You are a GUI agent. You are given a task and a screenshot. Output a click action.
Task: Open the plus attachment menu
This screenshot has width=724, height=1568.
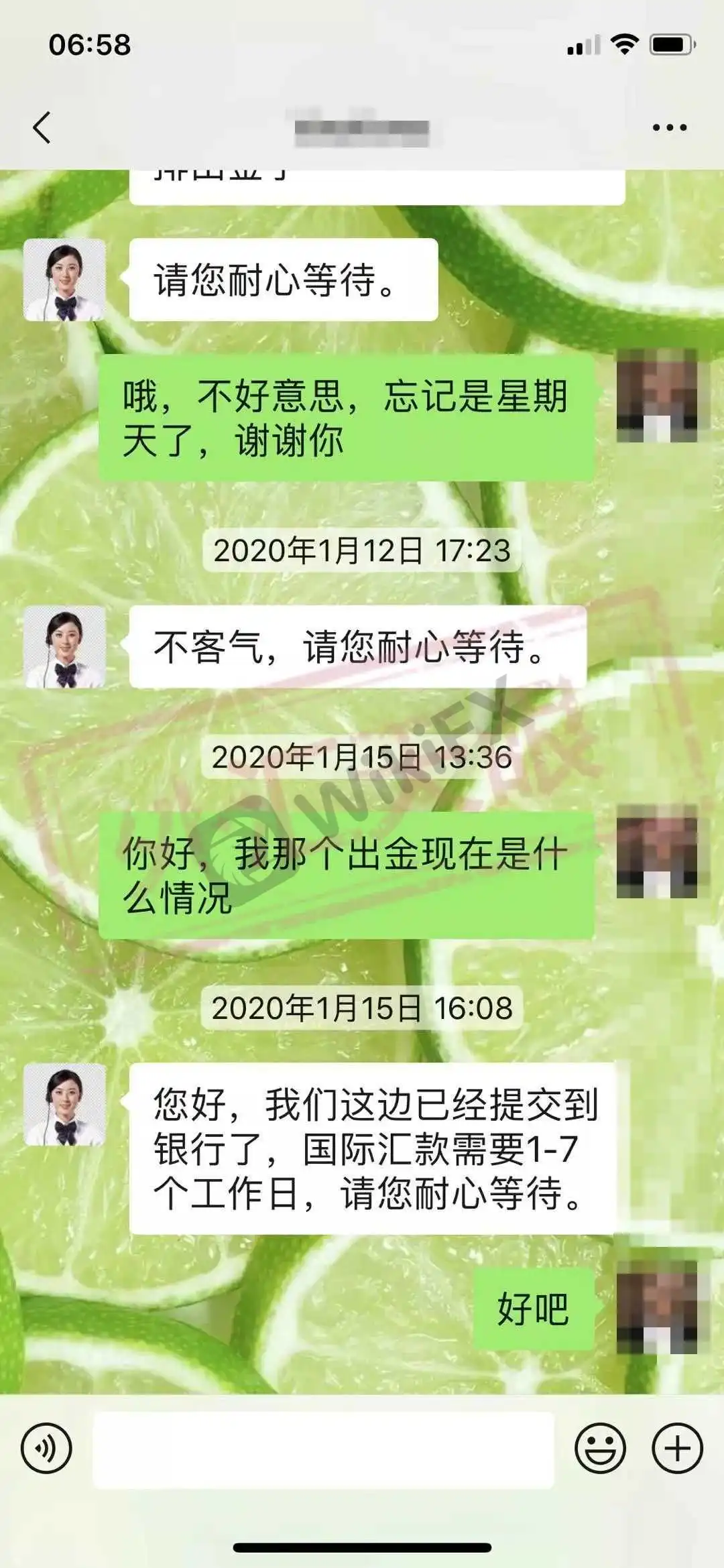677,1448
